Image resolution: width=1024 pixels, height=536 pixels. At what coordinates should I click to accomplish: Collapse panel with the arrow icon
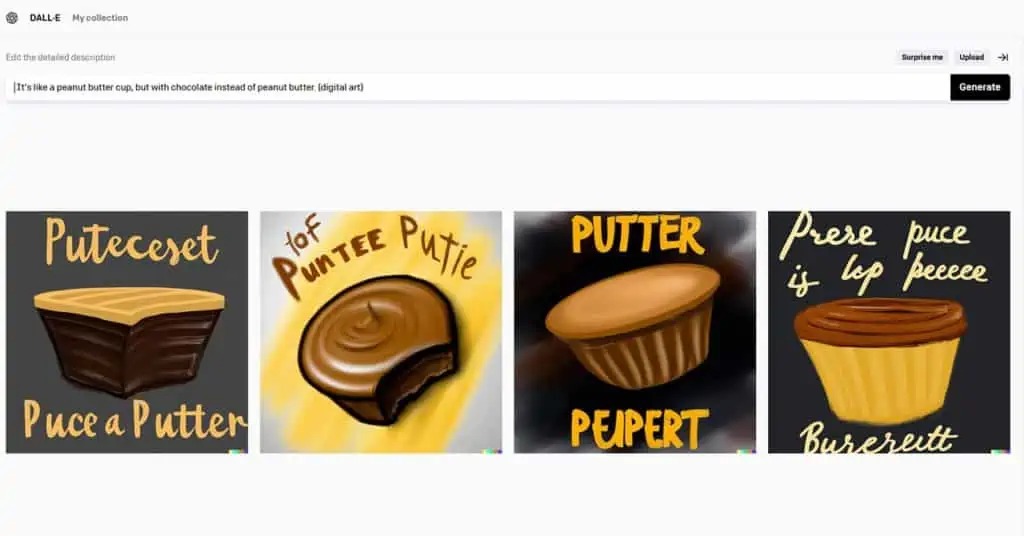point(1003,57)
